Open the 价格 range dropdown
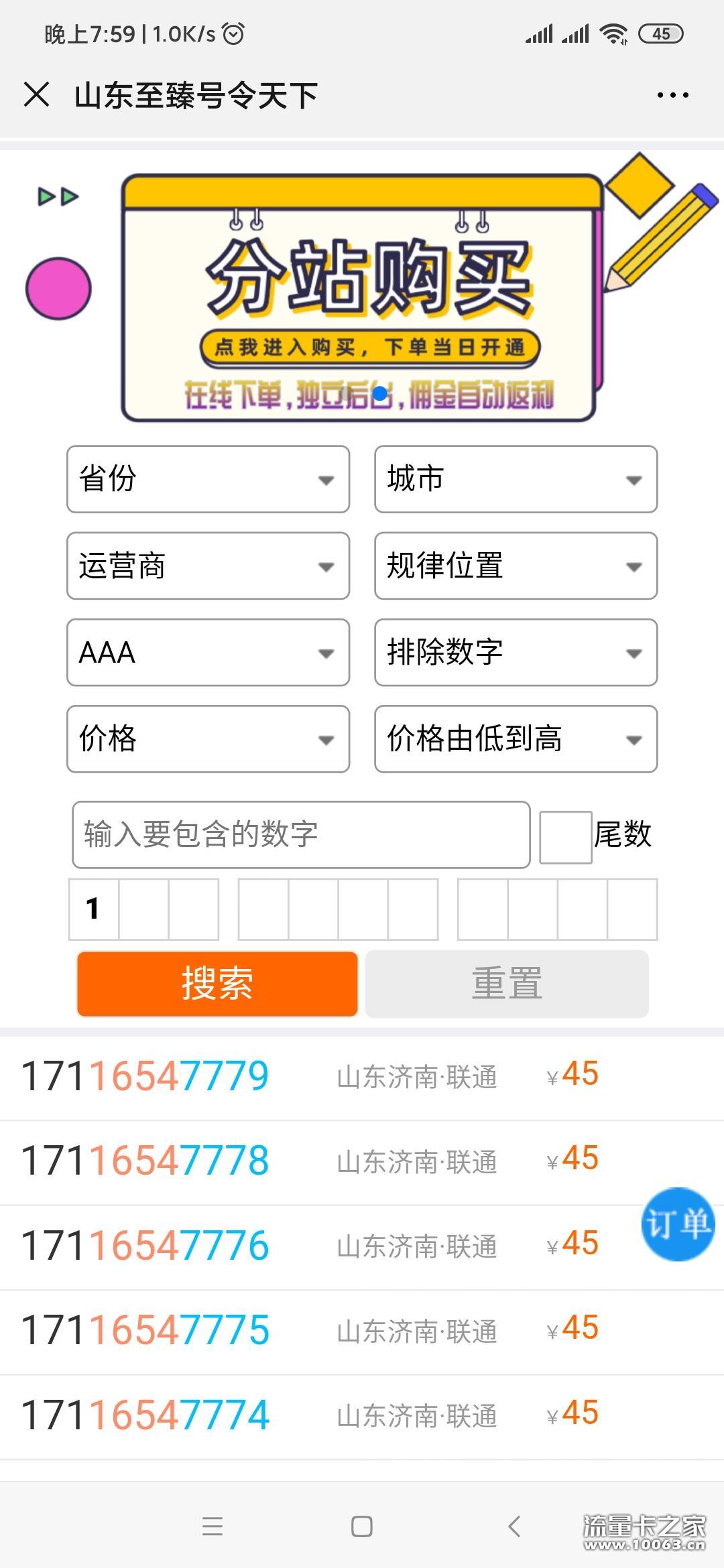 pyautogui.click(x=208, y=738)
